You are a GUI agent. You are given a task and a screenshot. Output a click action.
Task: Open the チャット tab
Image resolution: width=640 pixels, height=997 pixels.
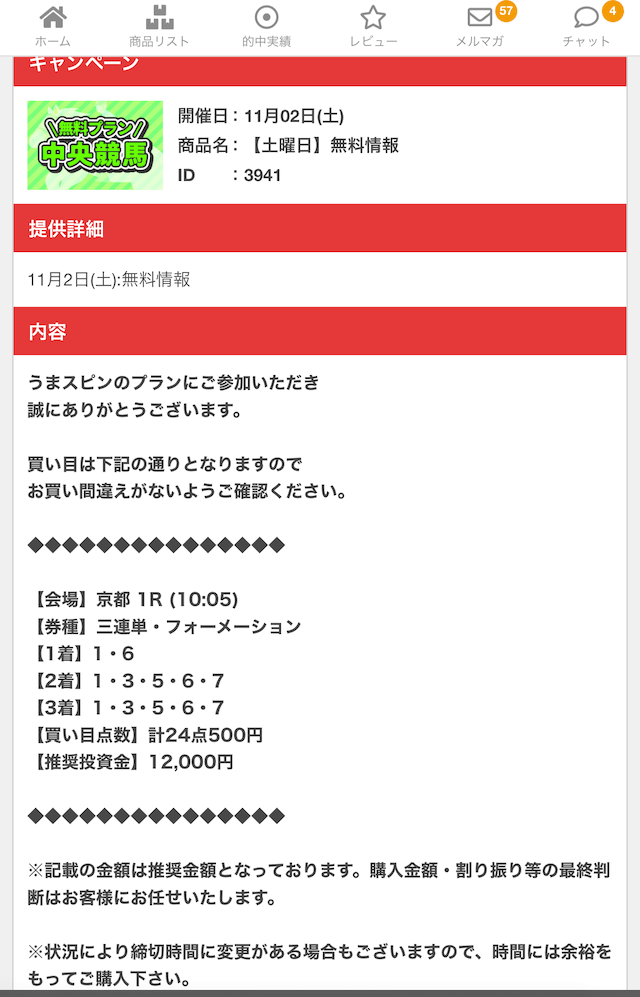[x=586, y=26]
